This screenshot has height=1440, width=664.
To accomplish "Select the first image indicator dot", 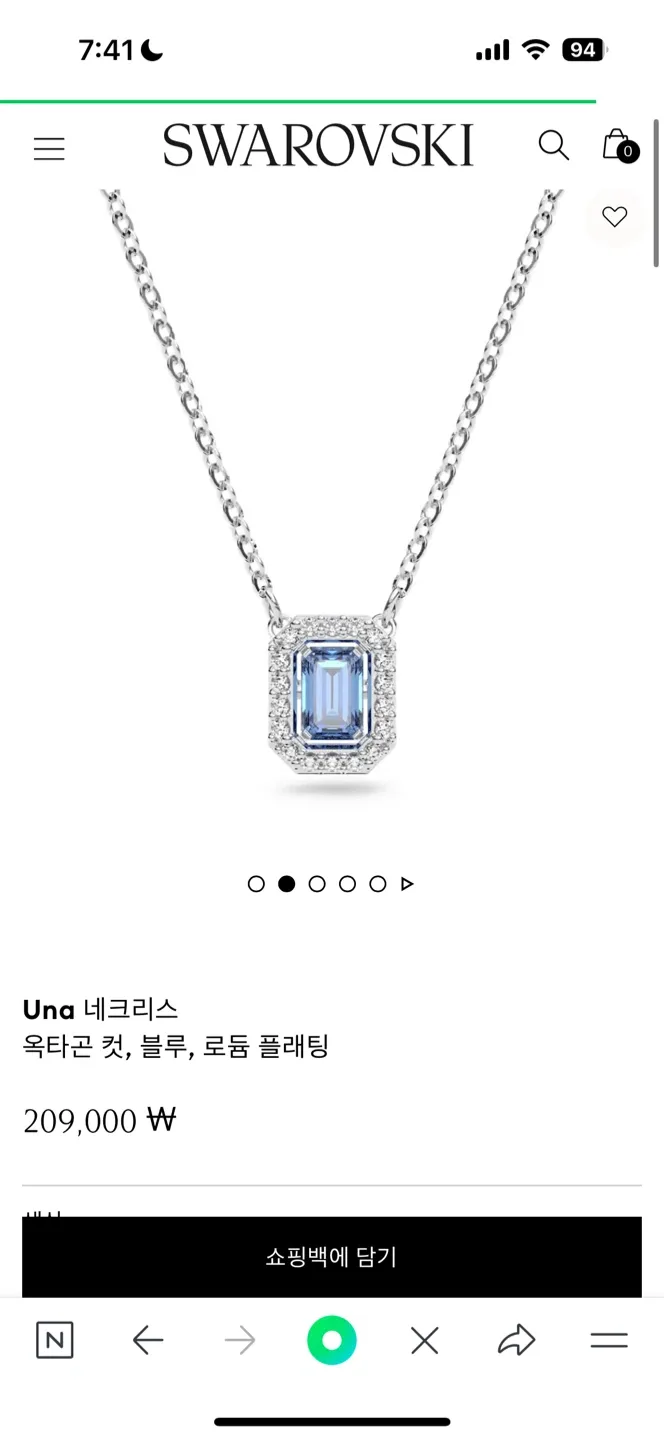I will pos(256,884).
